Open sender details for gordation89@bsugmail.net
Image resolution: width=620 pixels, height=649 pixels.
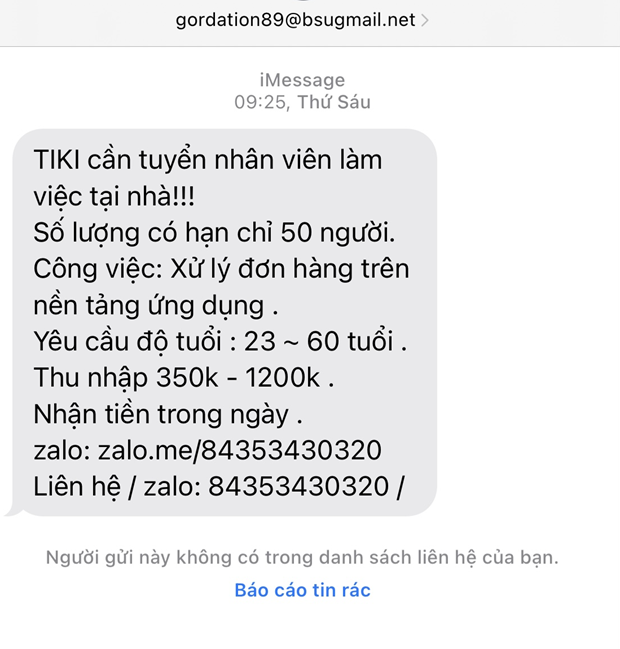click(302, 20)
